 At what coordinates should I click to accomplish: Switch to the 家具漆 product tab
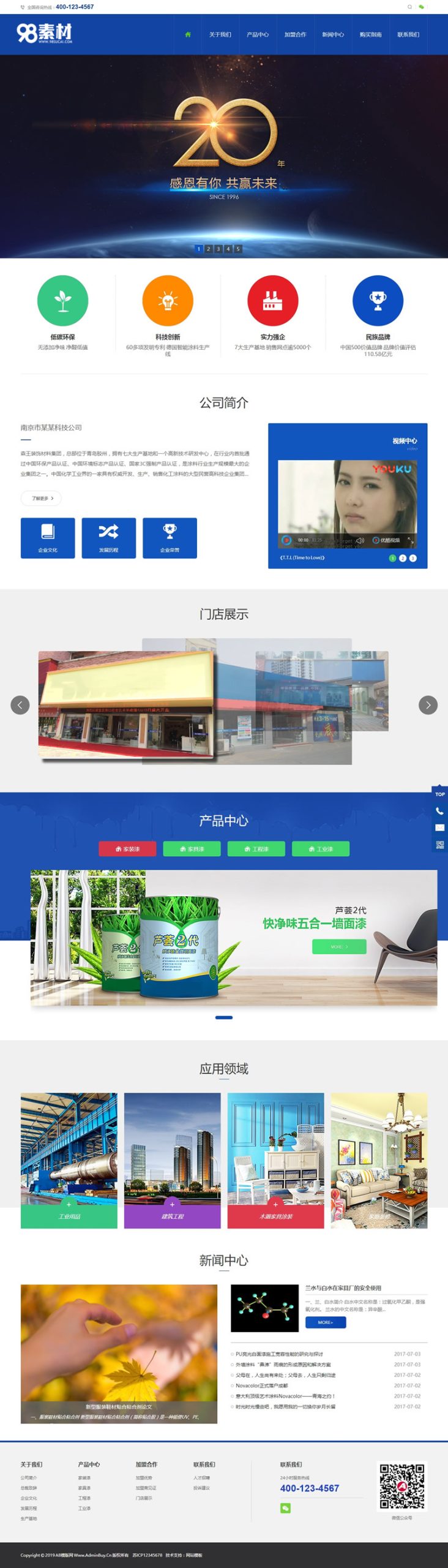pos(192,848)
